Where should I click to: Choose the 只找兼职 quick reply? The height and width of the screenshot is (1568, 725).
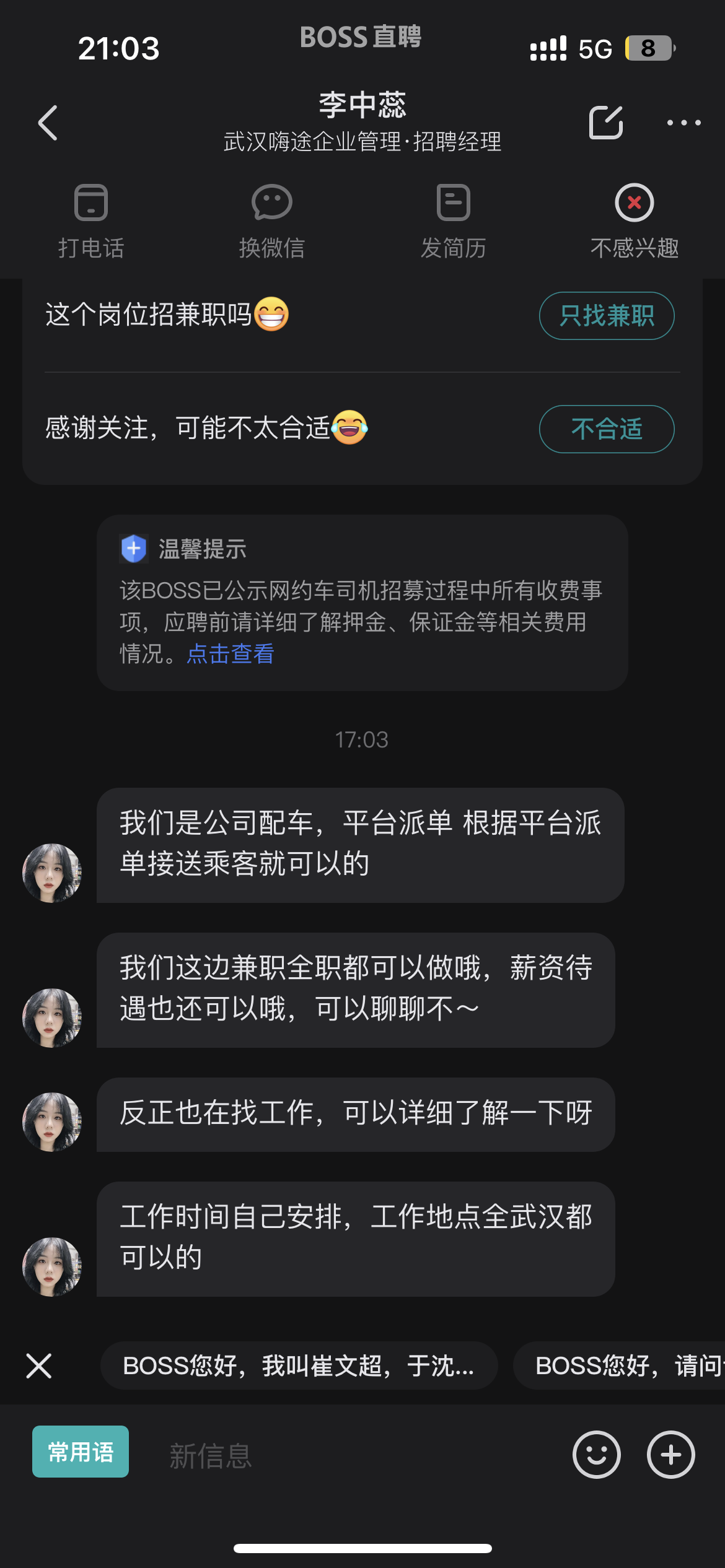607,316
